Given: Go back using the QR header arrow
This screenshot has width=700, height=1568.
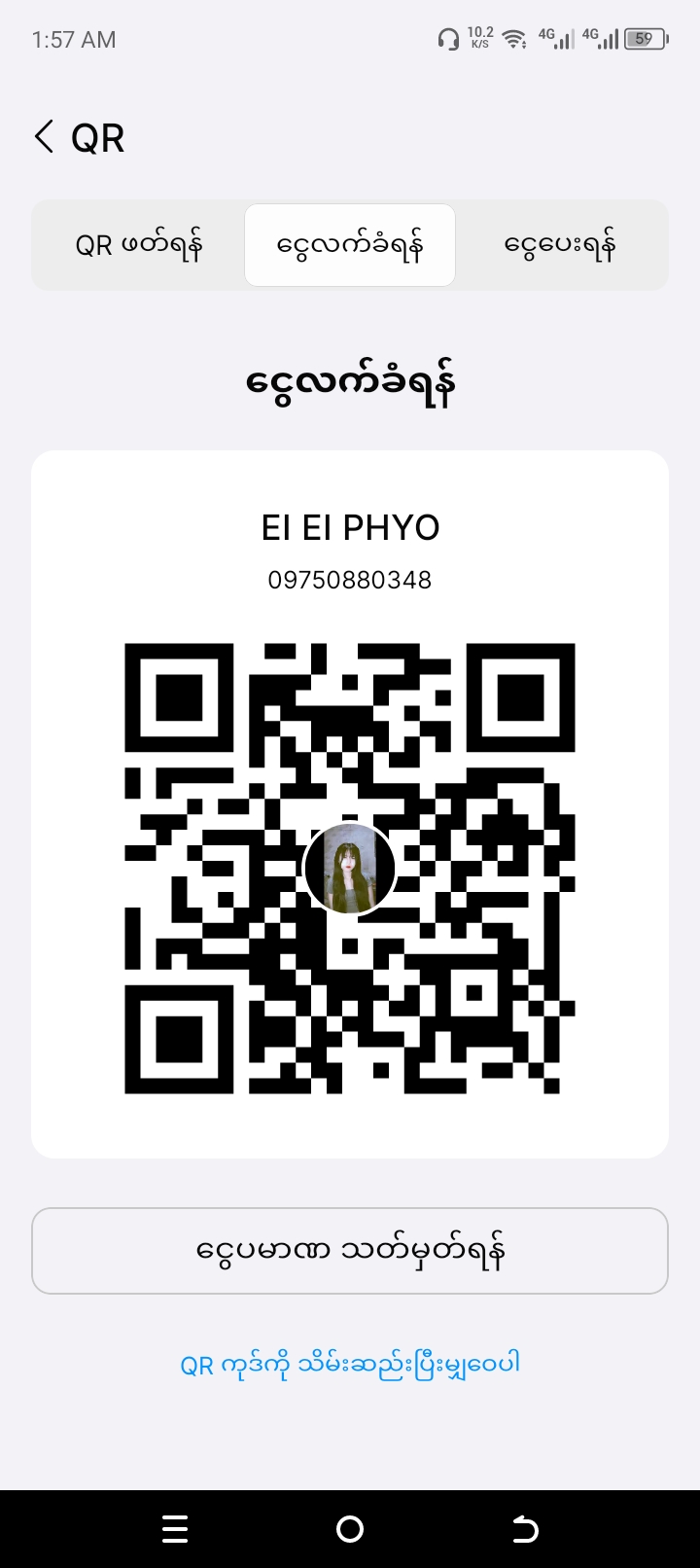Looking at the screenshot, I should pyautogui.click(x=45, y=137).
